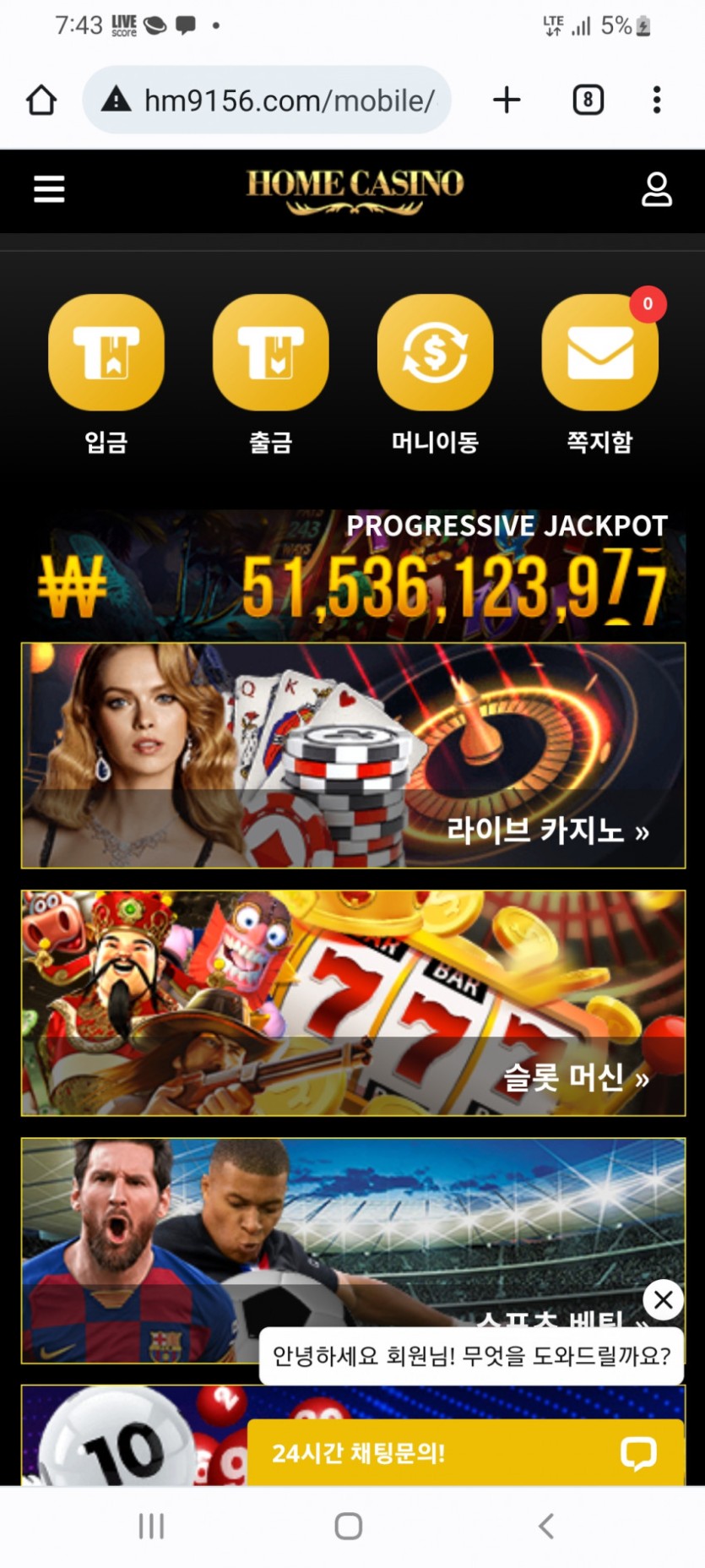The height and width of the screenshot is (1568, 705).
Task: Dismiss the chat greeting bubble
Action: point(664,1300)
